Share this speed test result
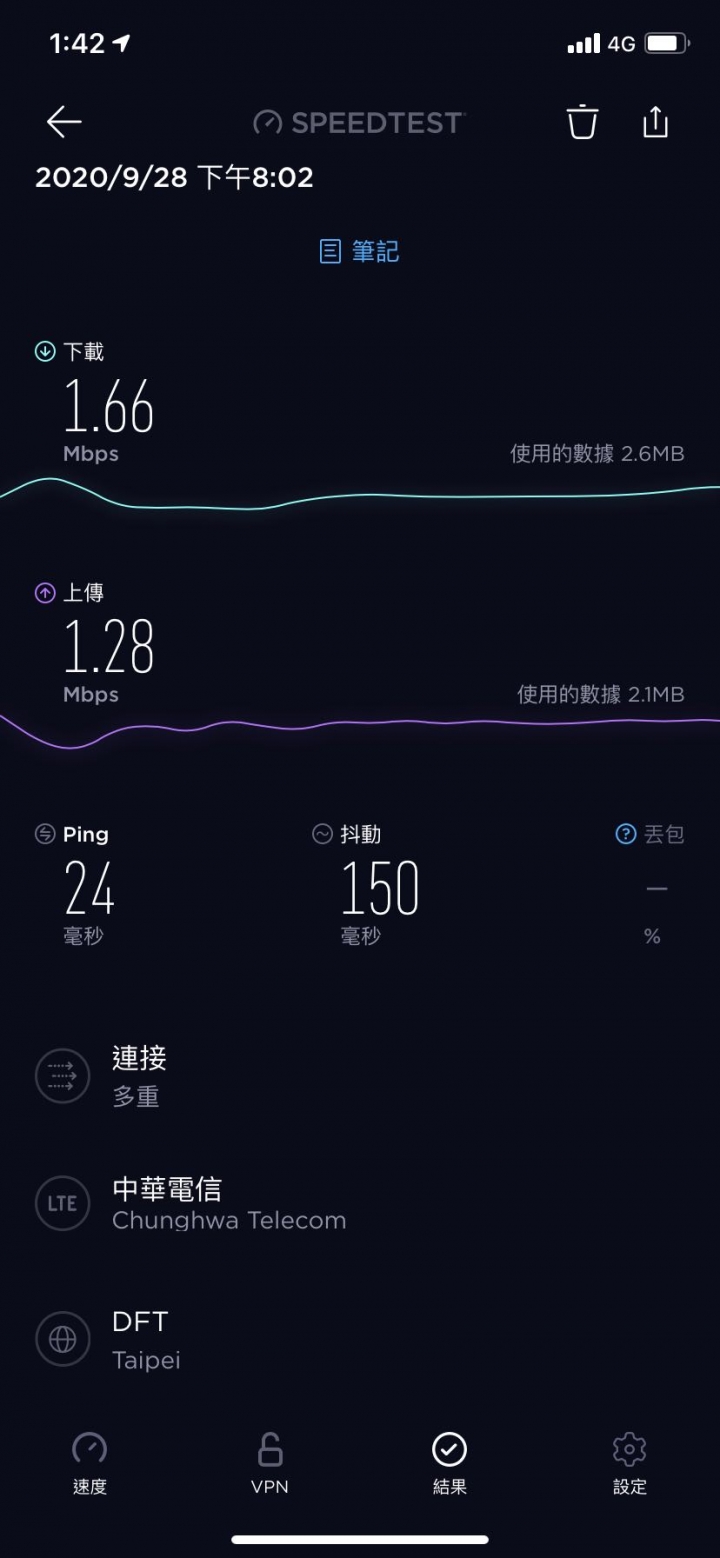The image size is (720, 1558). [x=655, y=121]
